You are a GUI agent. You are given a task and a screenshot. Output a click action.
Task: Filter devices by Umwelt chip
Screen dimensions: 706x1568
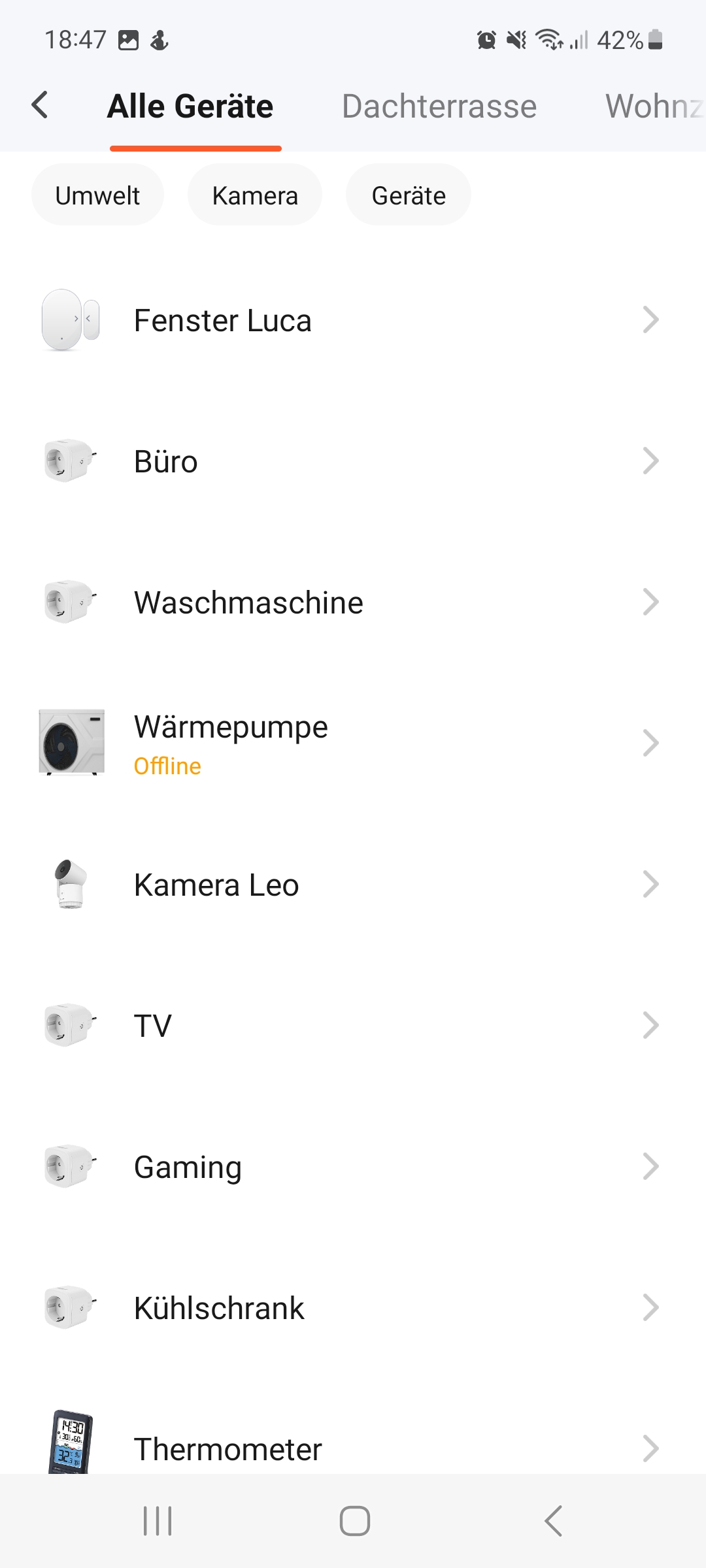coord(97,195)
